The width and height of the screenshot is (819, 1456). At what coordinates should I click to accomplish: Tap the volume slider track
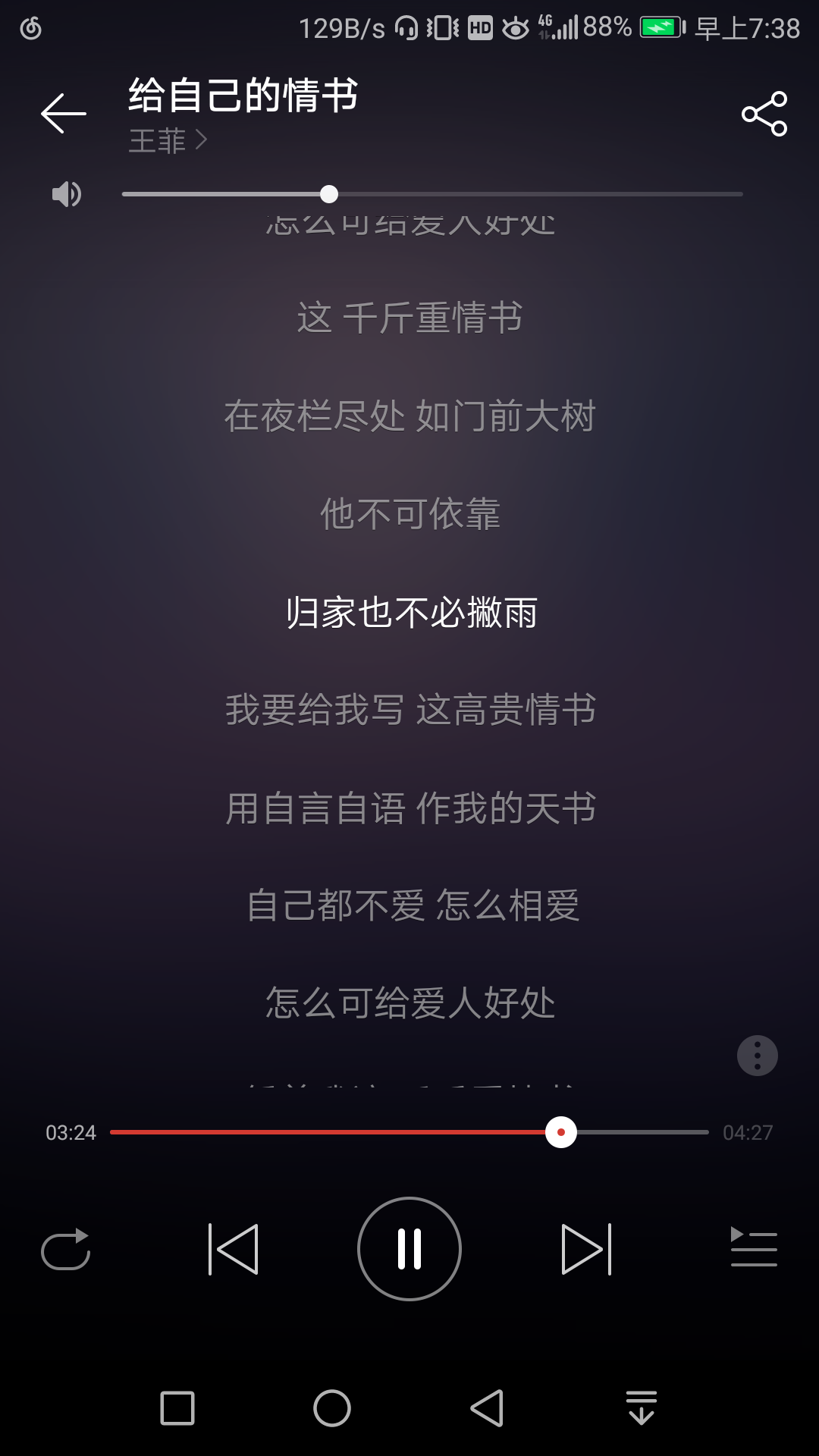coord(432,194)
